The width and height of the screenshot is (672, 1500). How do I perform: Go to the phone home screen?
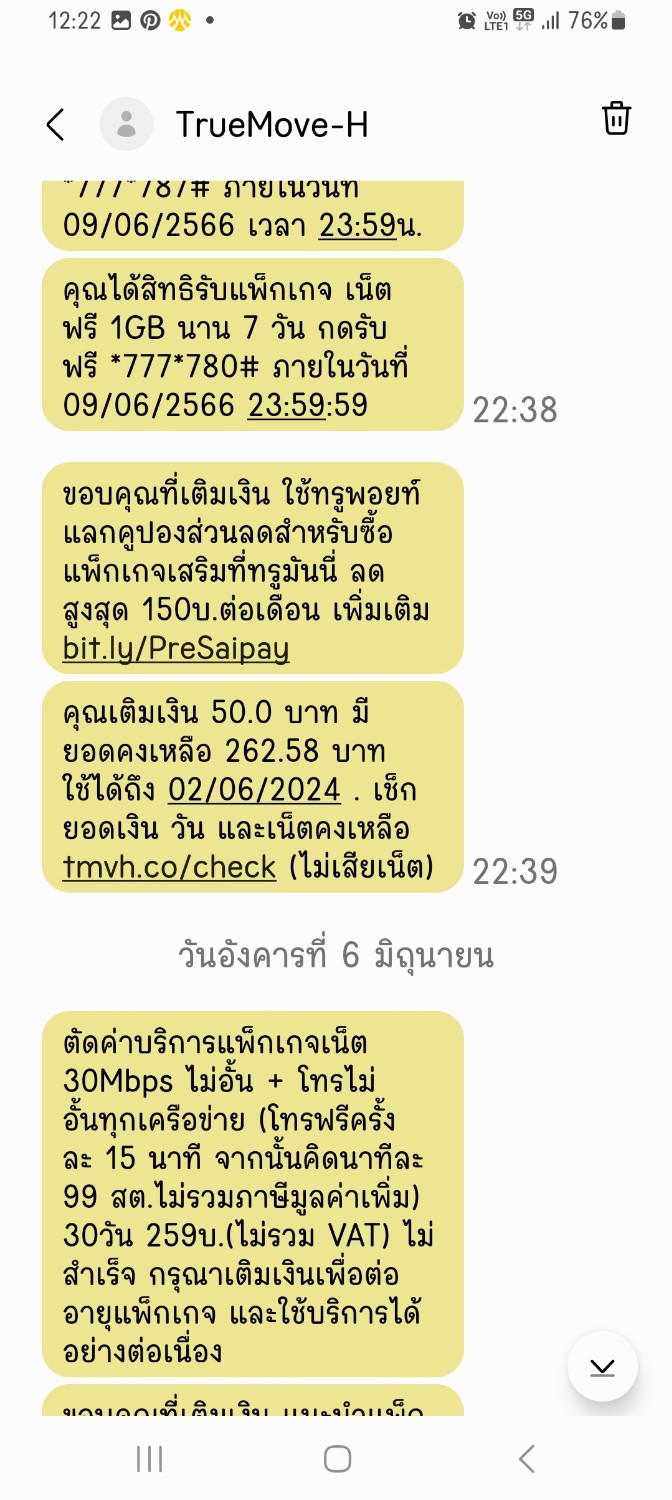337,1459
